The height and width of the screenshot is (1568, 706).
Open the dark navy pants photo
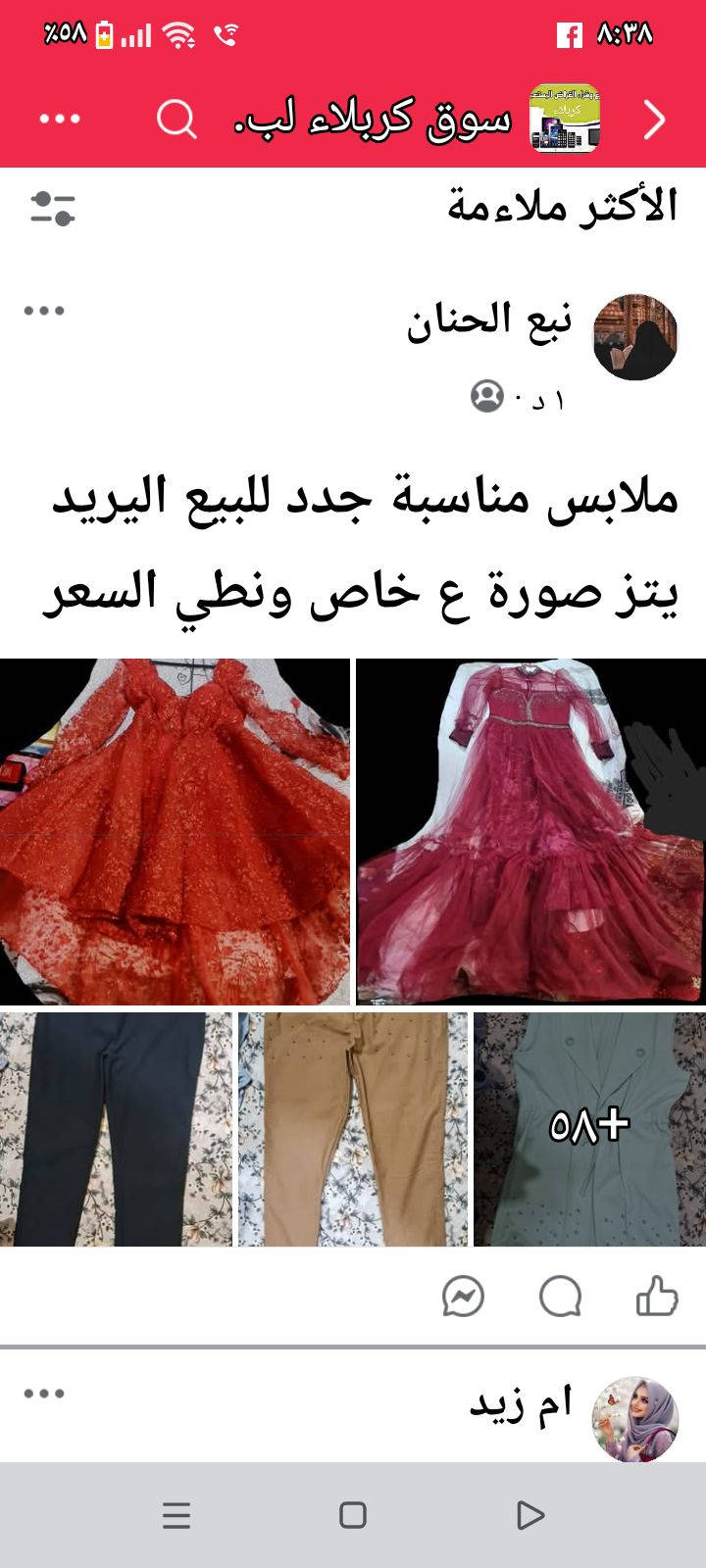116,1129
